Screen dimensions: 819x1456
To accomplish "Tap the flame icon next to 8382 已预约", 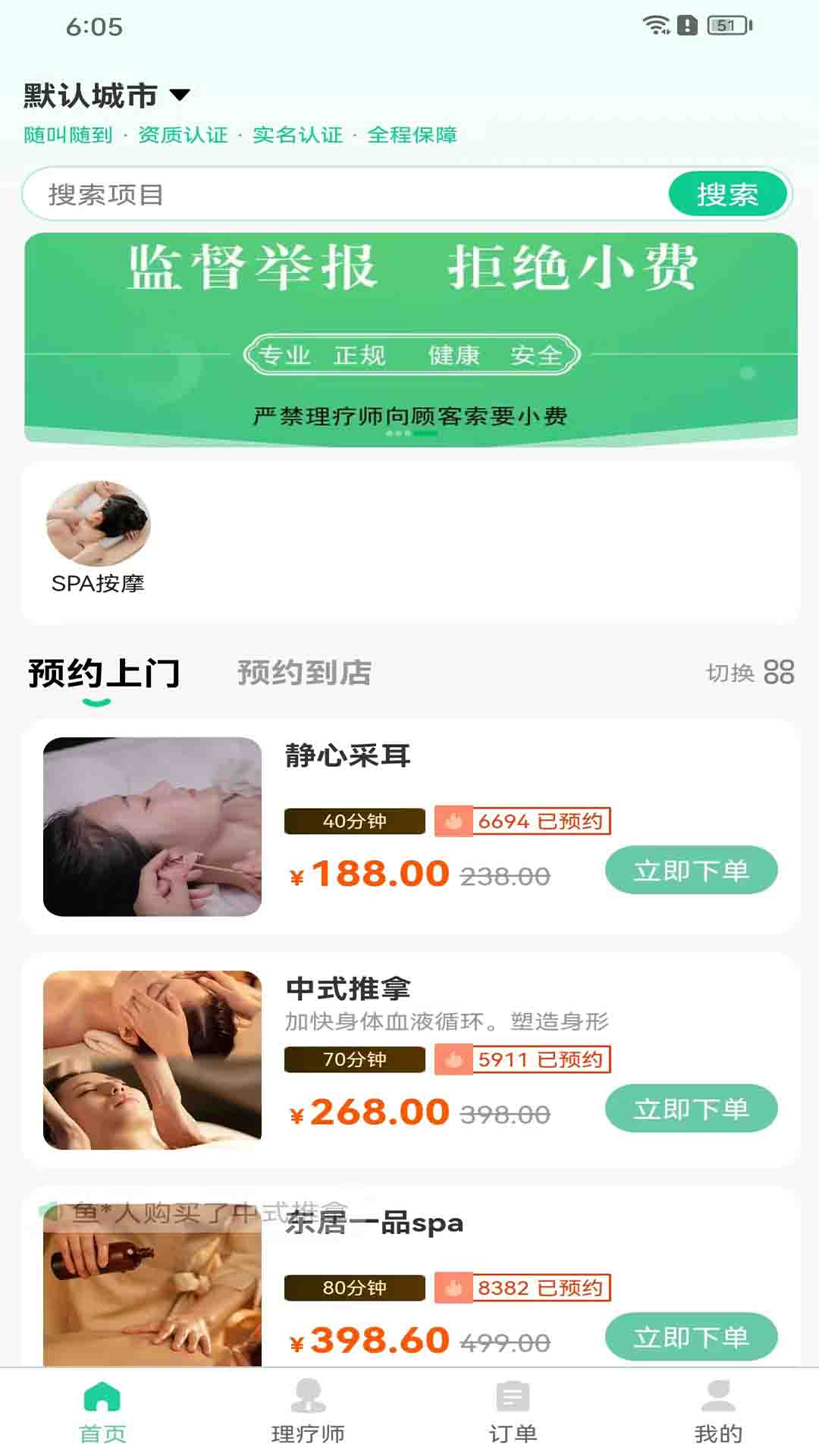I will pyautogui.click(x=453, y=1288).
